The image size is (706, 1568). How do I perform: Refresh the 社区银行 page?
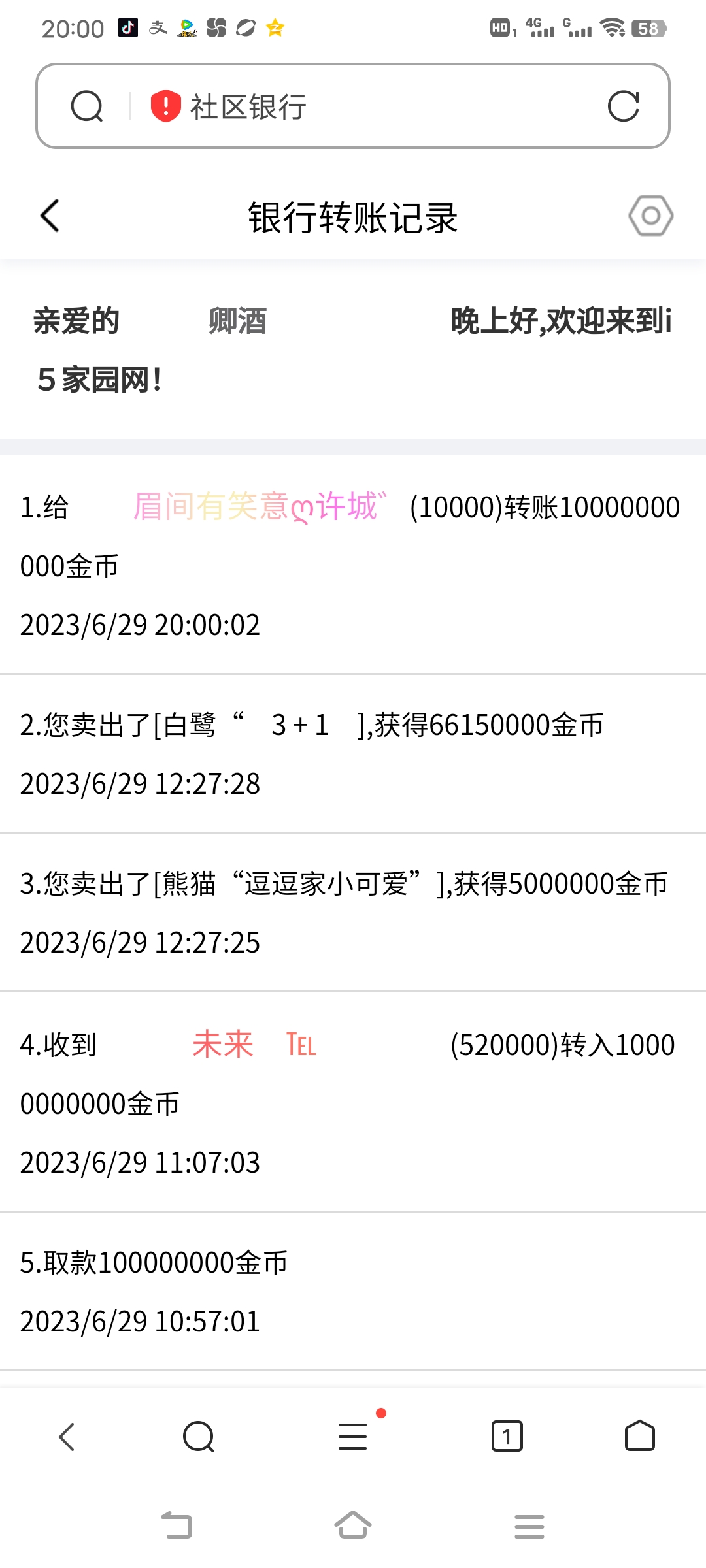click(624, 106)
